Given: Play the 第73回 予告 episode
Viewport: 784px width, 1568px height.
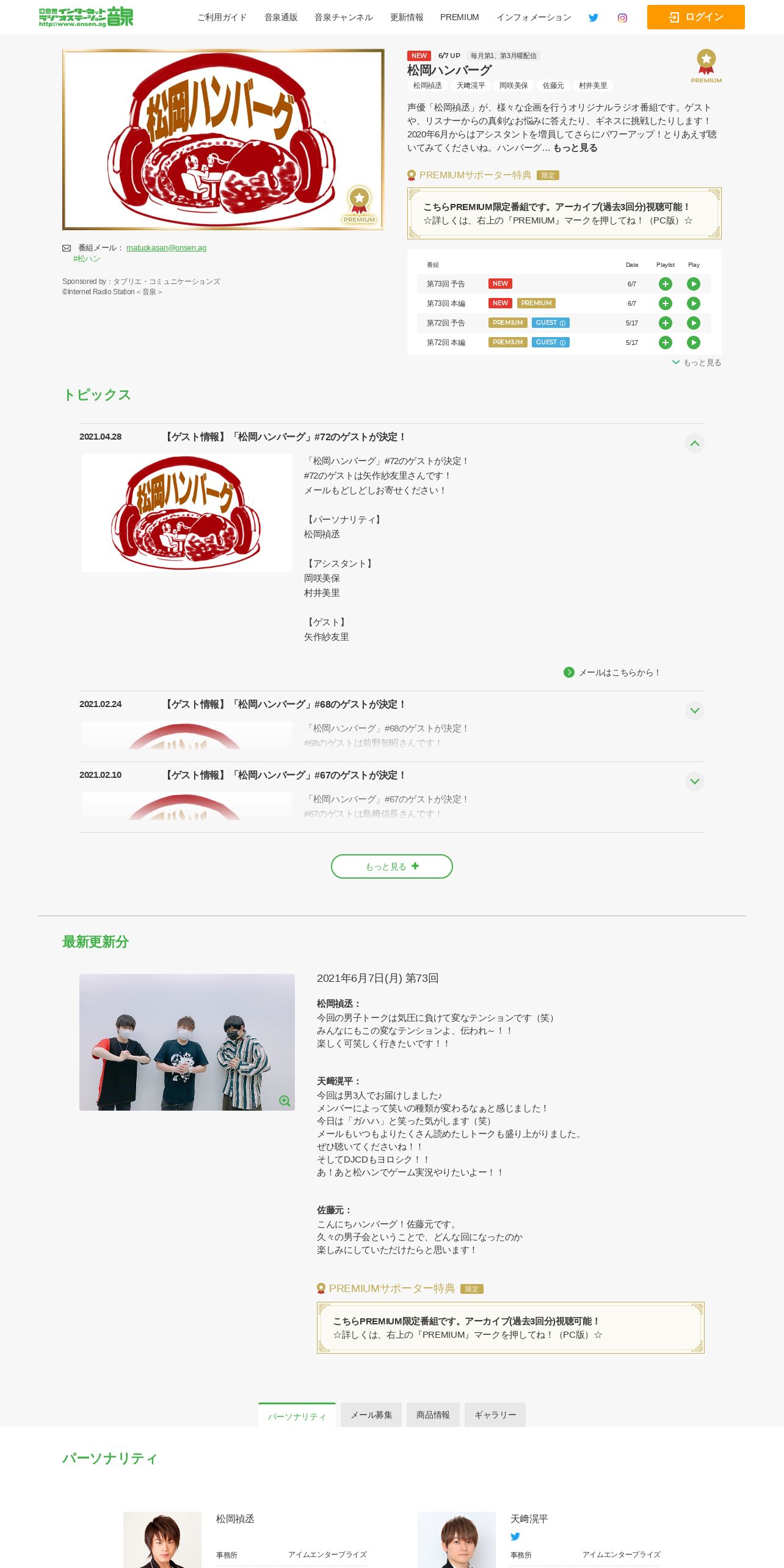Looking at the screenshot, I should [x=693, y=284].
